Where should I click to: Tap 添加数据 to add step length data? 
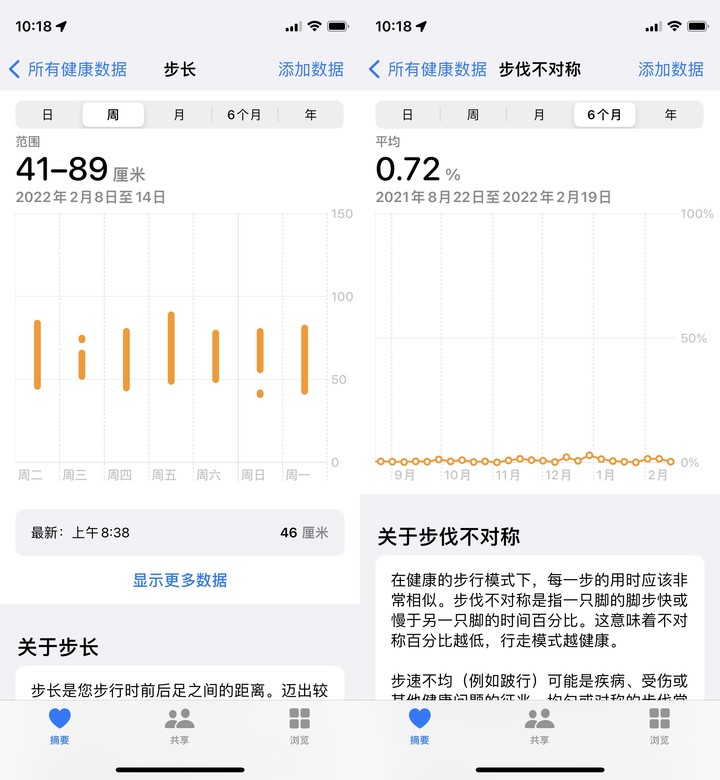coord(311,71)
